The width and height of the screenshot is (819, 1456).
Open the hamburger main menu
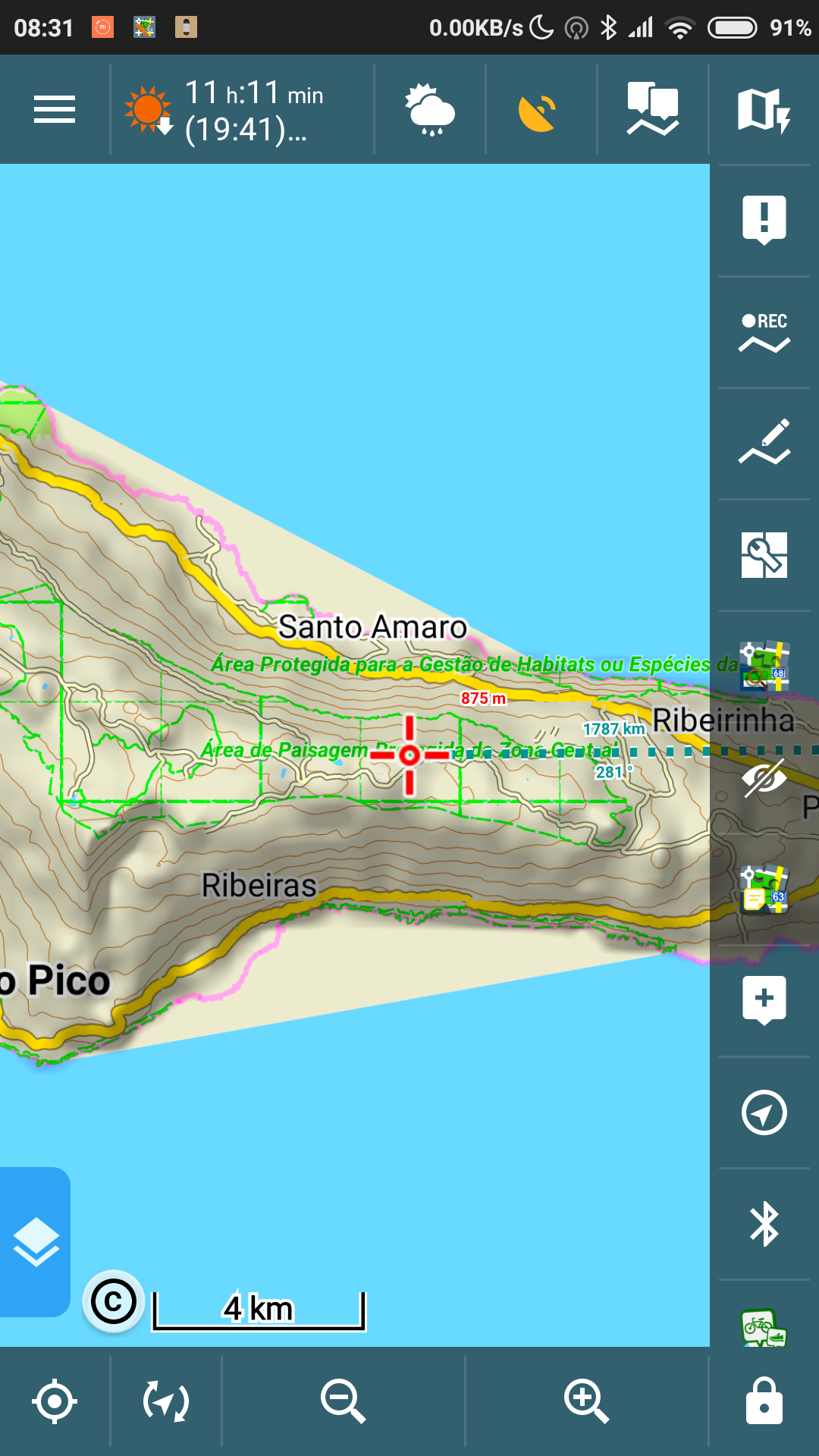(55, 110)
